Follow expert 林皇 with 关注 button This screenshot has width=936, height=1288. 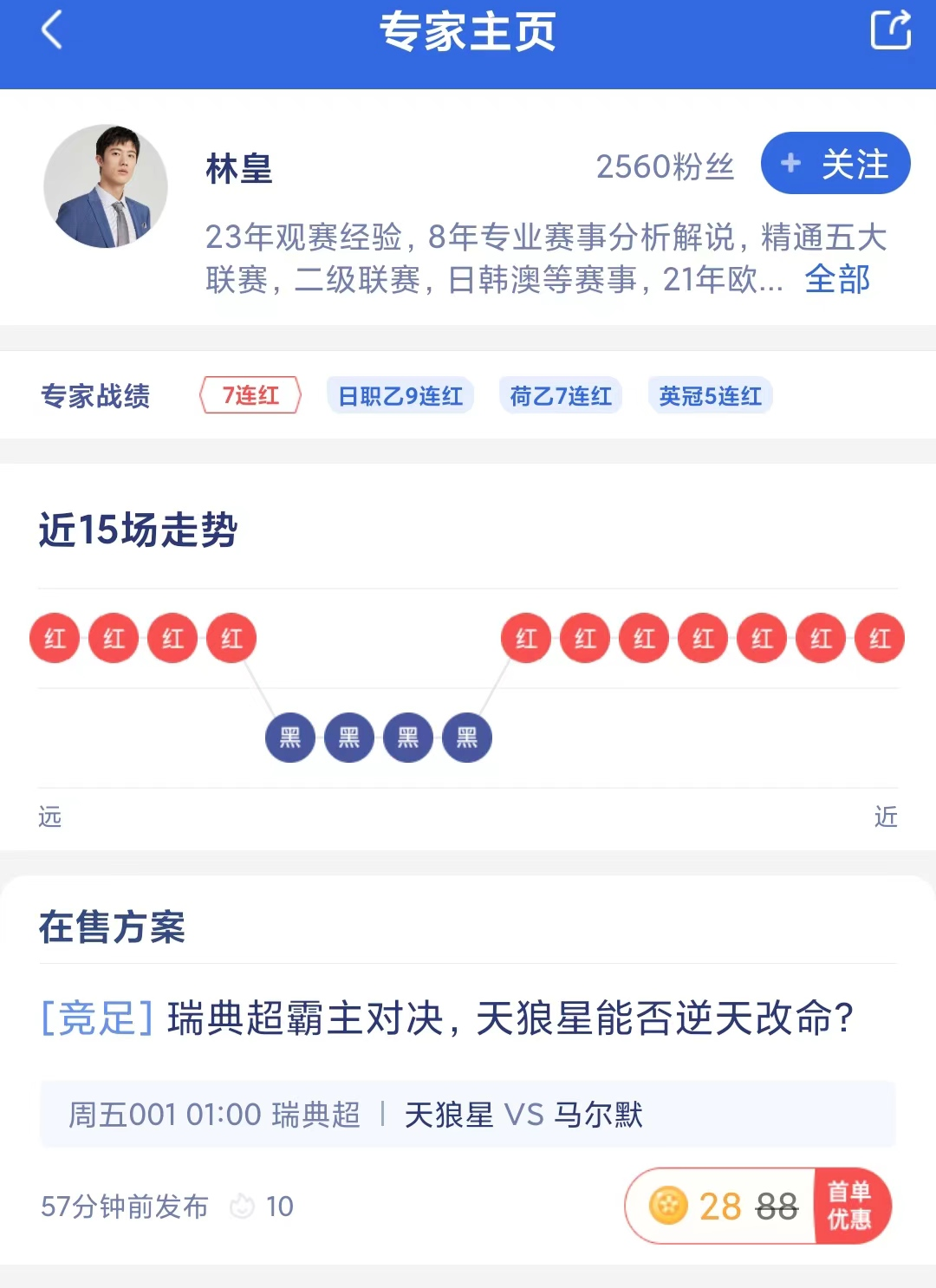(835, 164)
